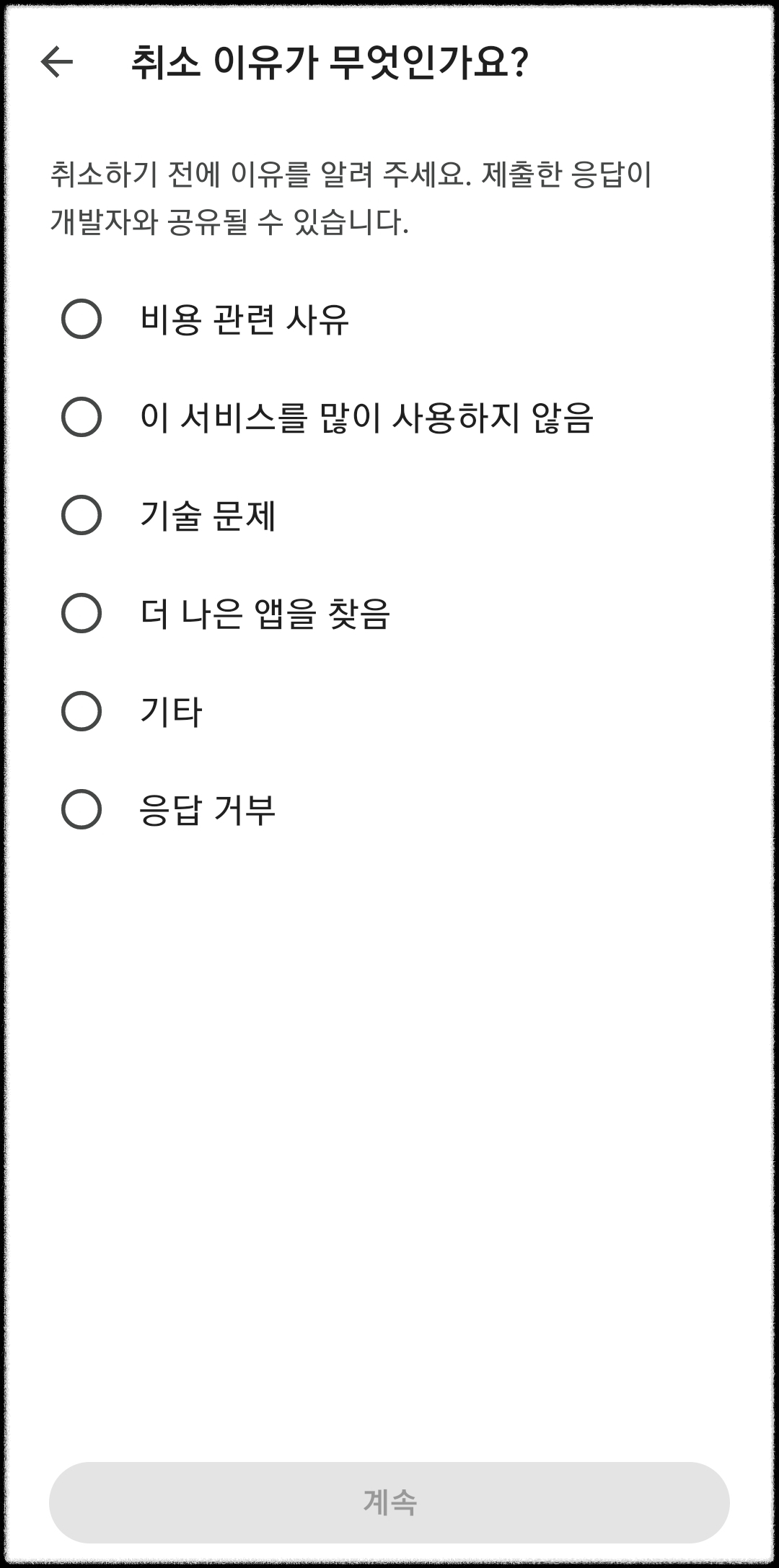Tap the title '취소 이유가 무엇인가요?'
The width and height of the screenshot is (779, 1568).
[332, 63]
